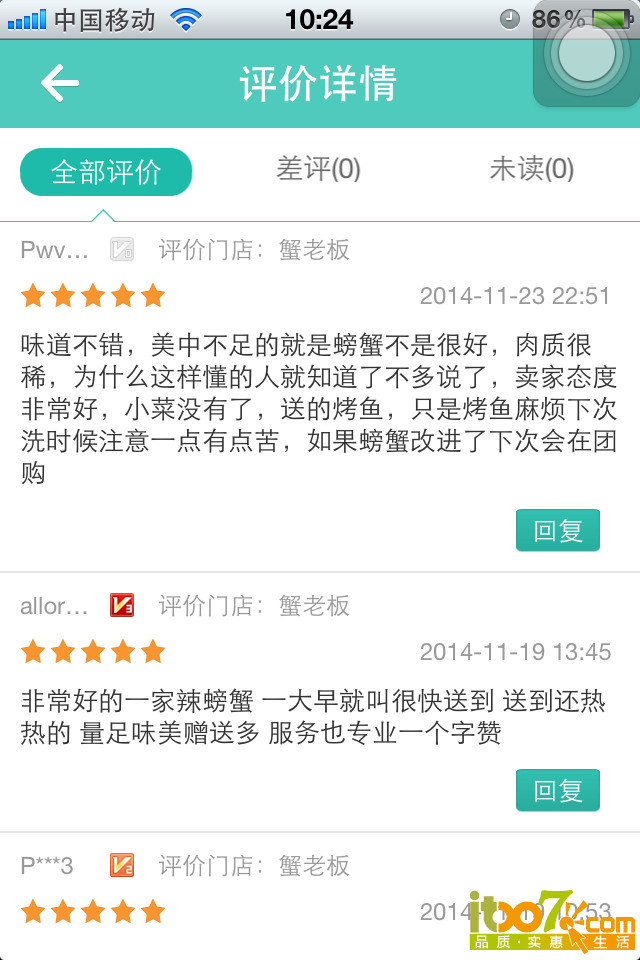Switch to the 未读(0) tab

tap(531, 169)
